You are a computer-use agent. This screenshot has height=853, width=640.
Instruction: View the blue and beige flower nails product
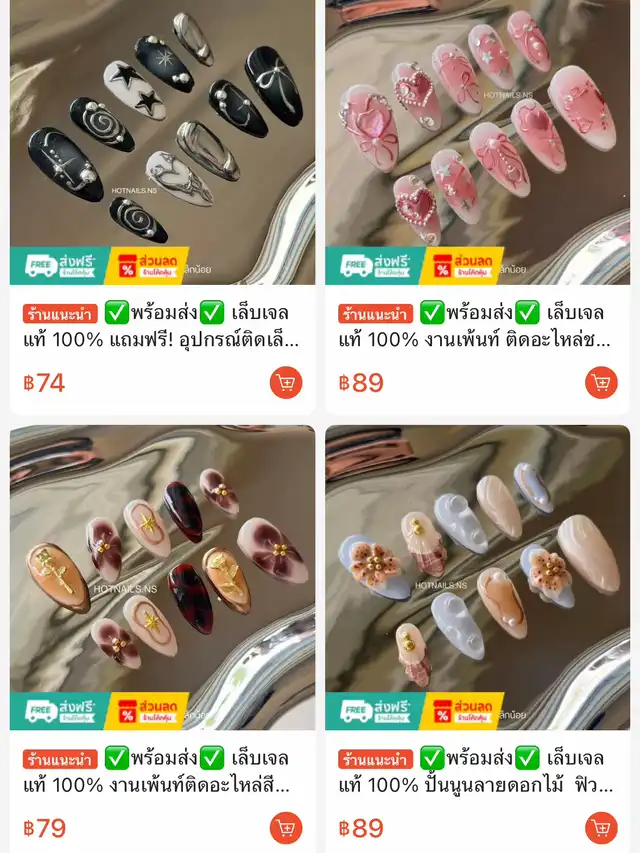(477, 577)
